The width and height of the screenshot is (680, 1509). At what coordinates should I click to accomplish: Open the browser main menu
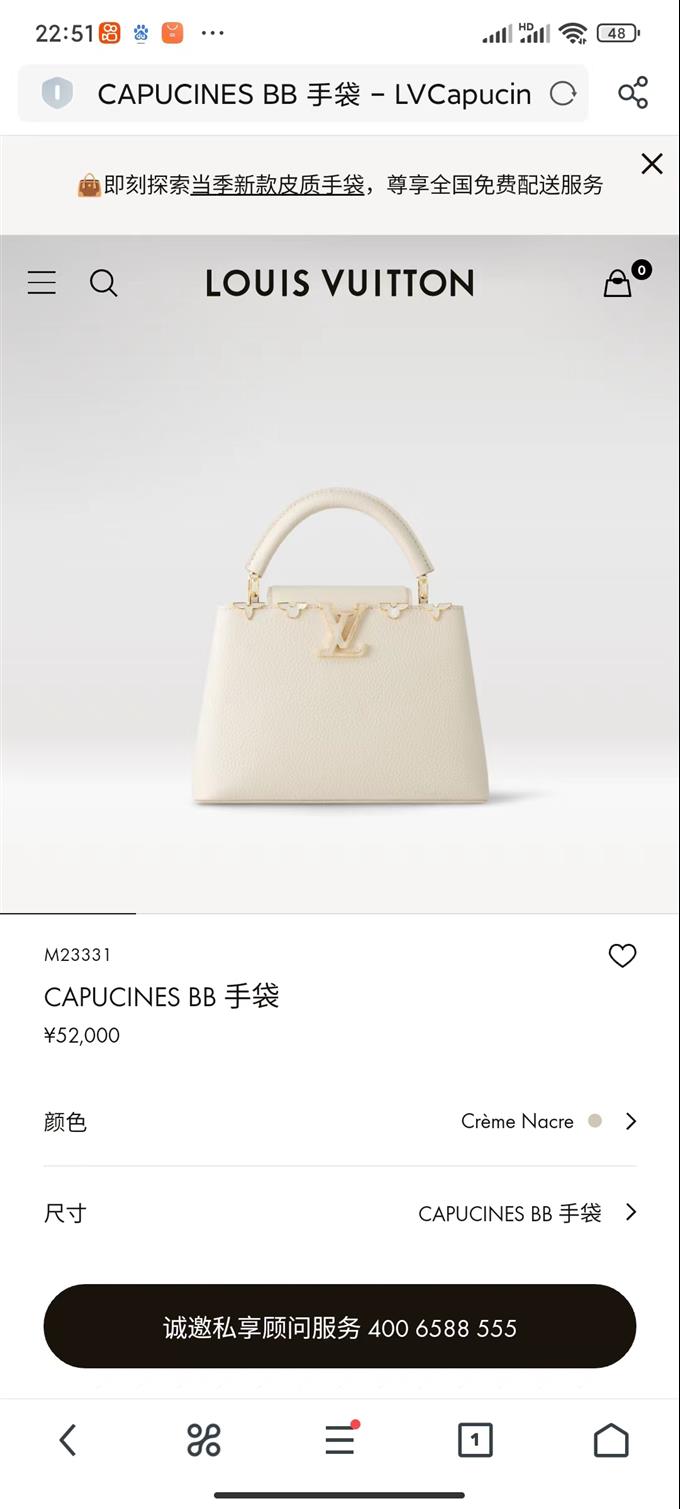coord(340,1440)
